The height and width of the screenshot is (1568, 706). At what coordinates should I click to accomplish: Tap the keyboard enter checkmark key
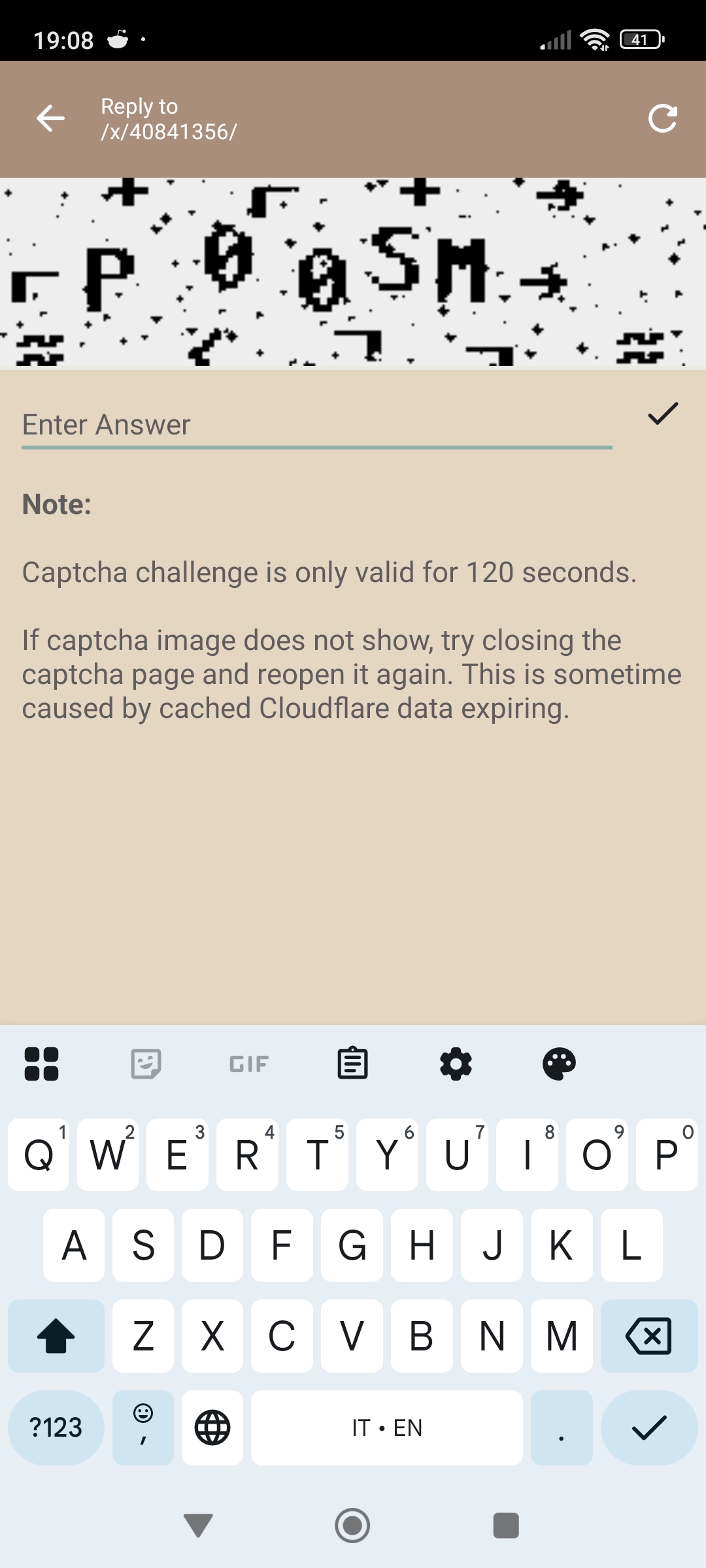click(648, 1427)
